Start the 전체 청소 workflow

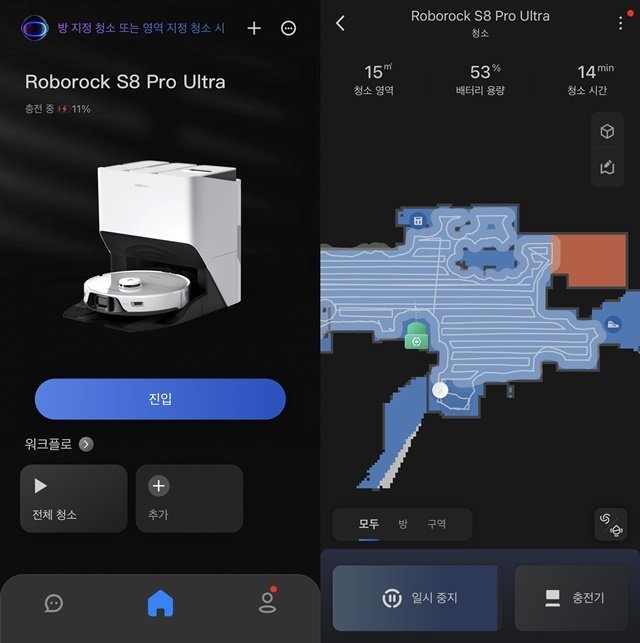74,498
